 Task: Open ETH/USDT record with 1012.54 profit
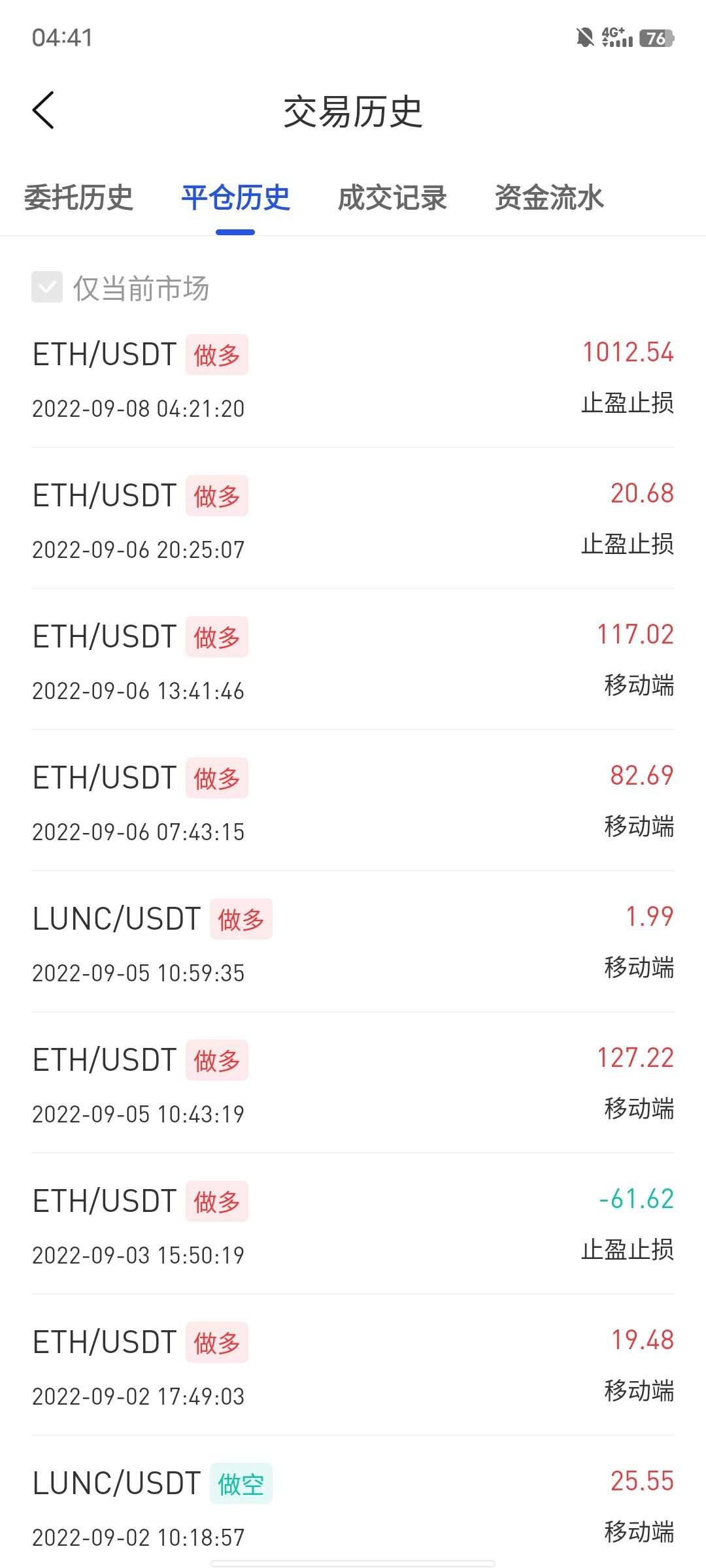click(353, 379)
